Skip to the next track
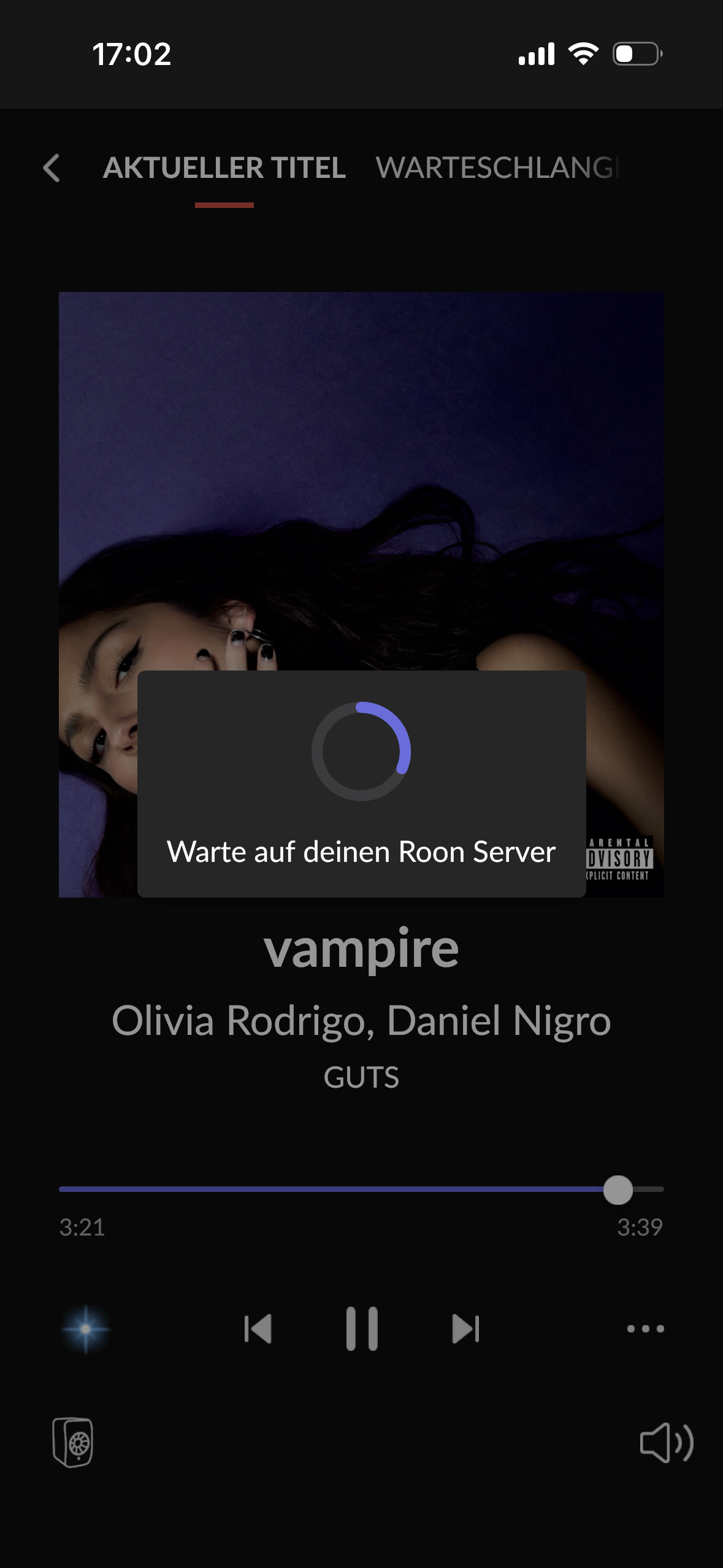723x1568 pixels. pos(465,1329)
